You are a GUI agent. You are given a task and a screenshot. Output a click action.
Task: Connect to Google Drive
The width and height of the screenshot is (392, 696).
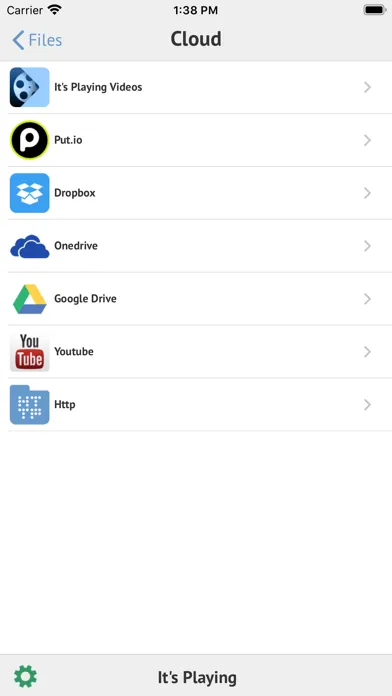[196, 299]
